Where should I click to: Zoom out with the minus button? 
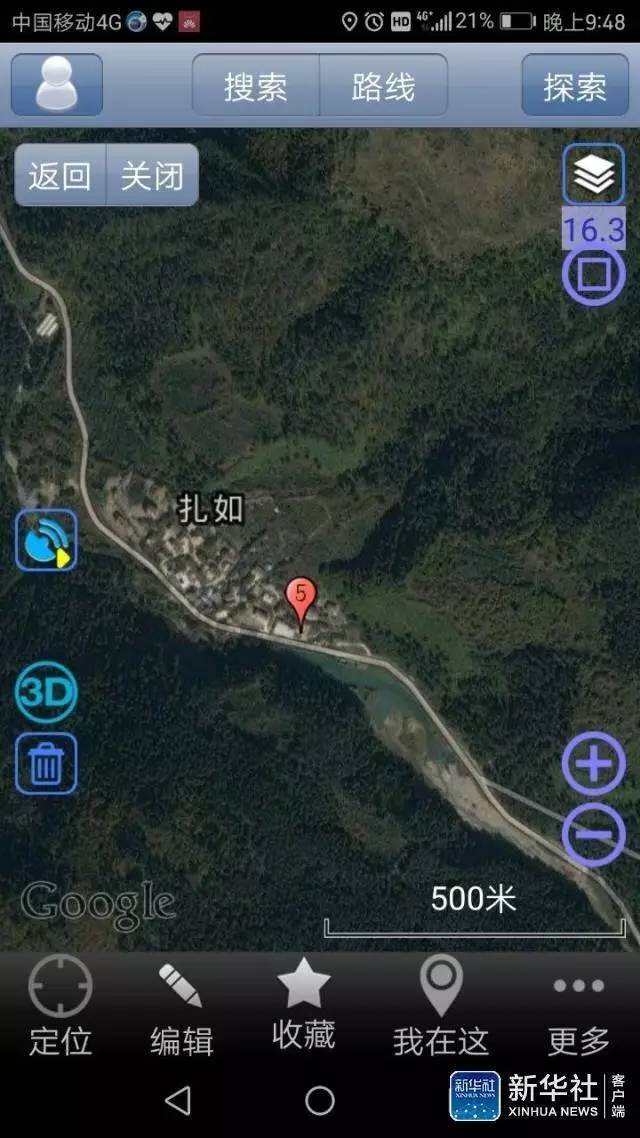pyautogui.click(x=594, y=834)
